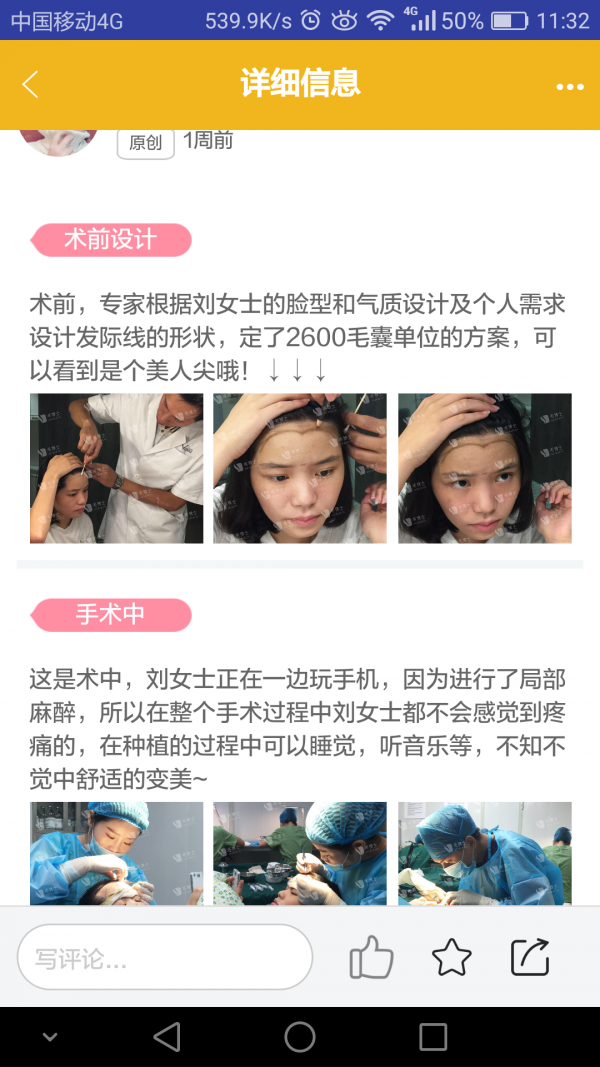This screenshot has width=600, height=1067.
Task: Open third photo under 手术中 section
Action: click(x=484, y=853)
